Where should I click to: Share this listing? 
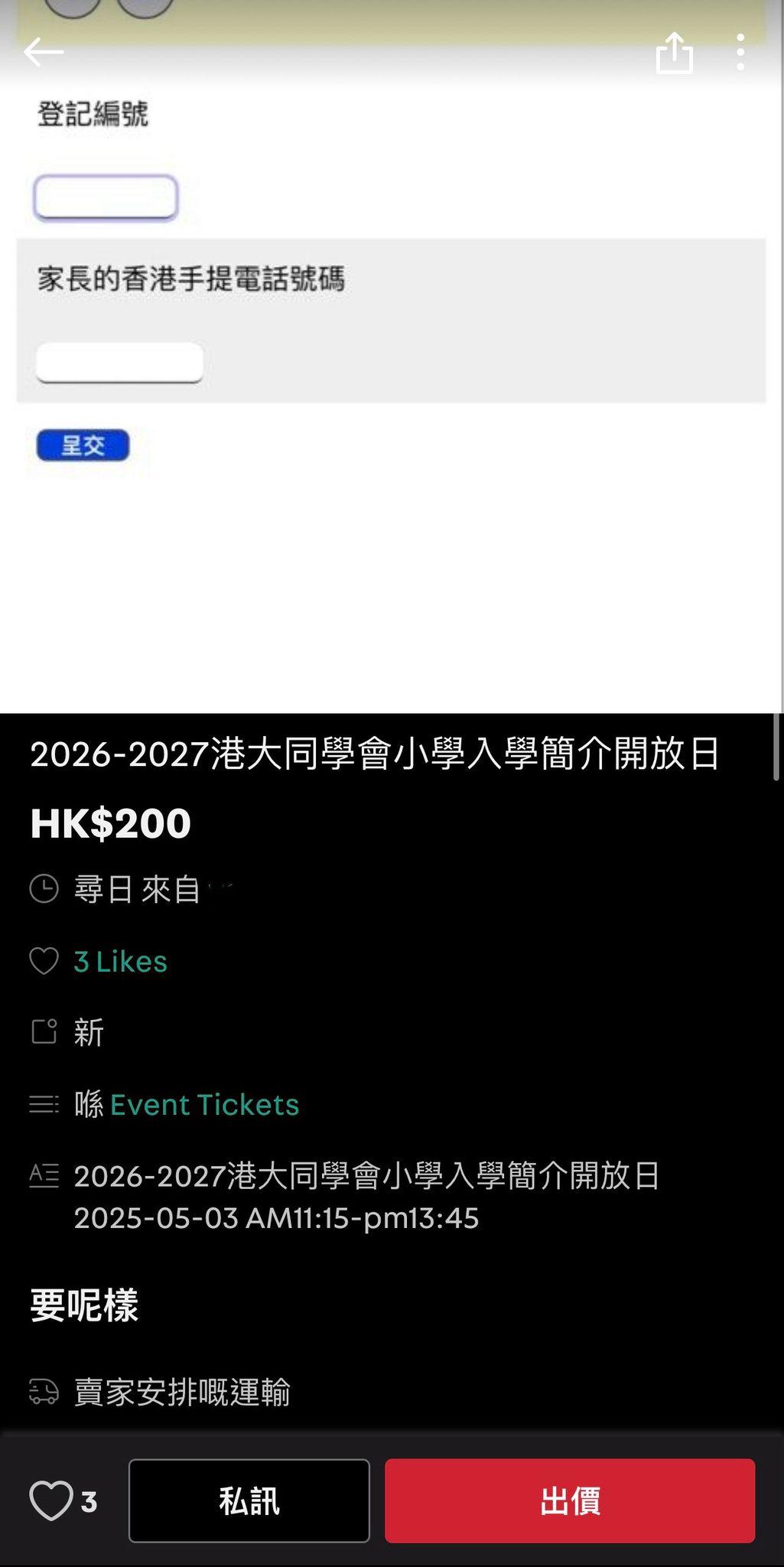[674, 53]
